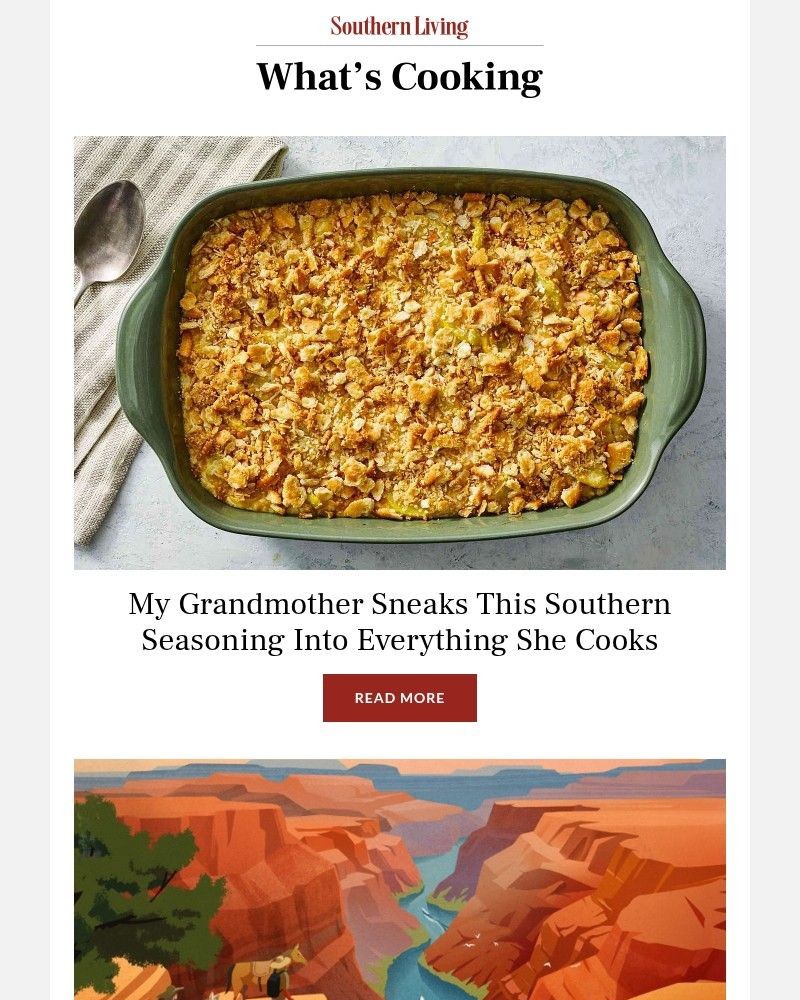
Task: Open the Grand Canyon illustration
Action: 400,880
